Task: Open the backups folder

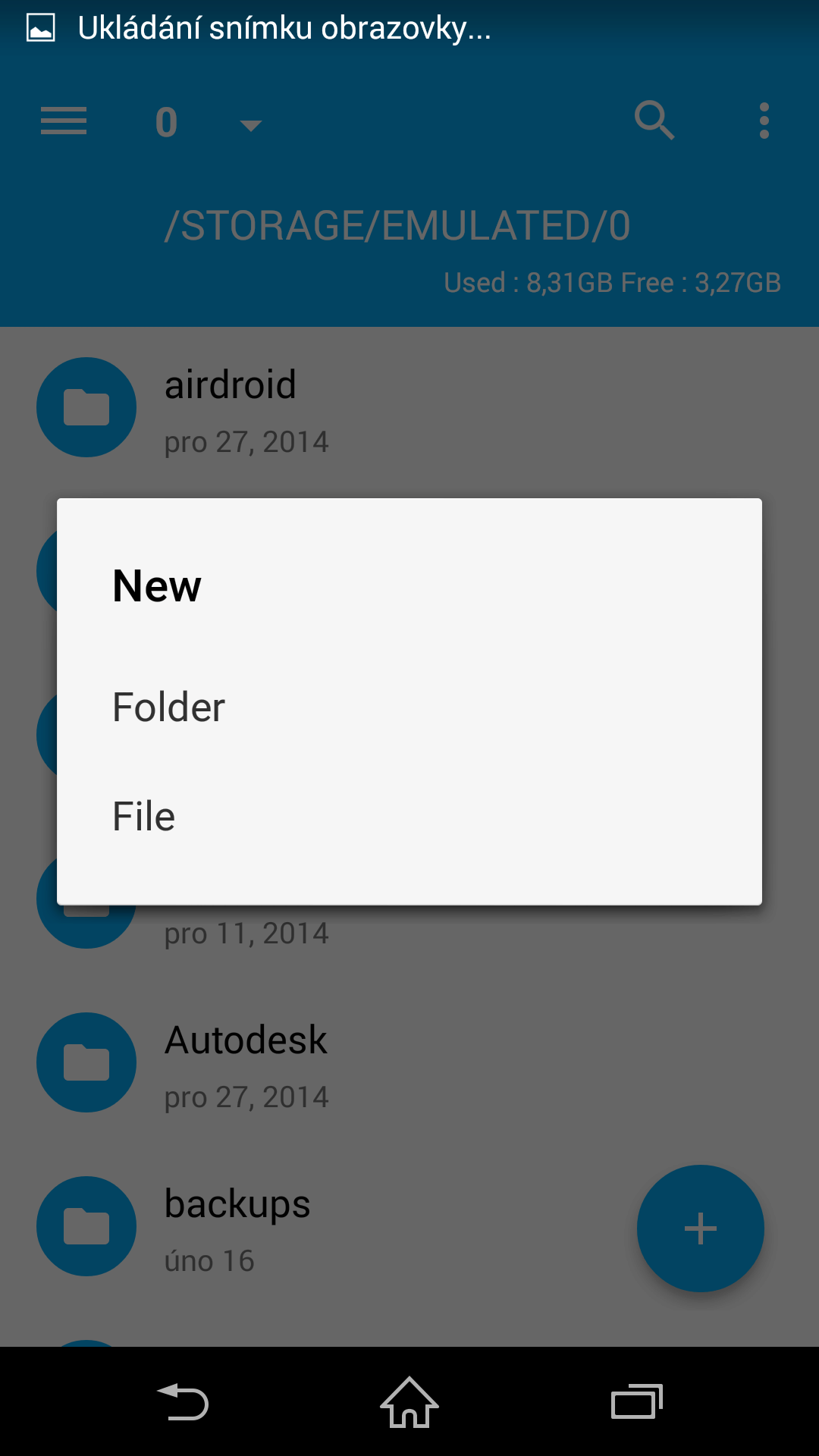Action: (409, 1227)
